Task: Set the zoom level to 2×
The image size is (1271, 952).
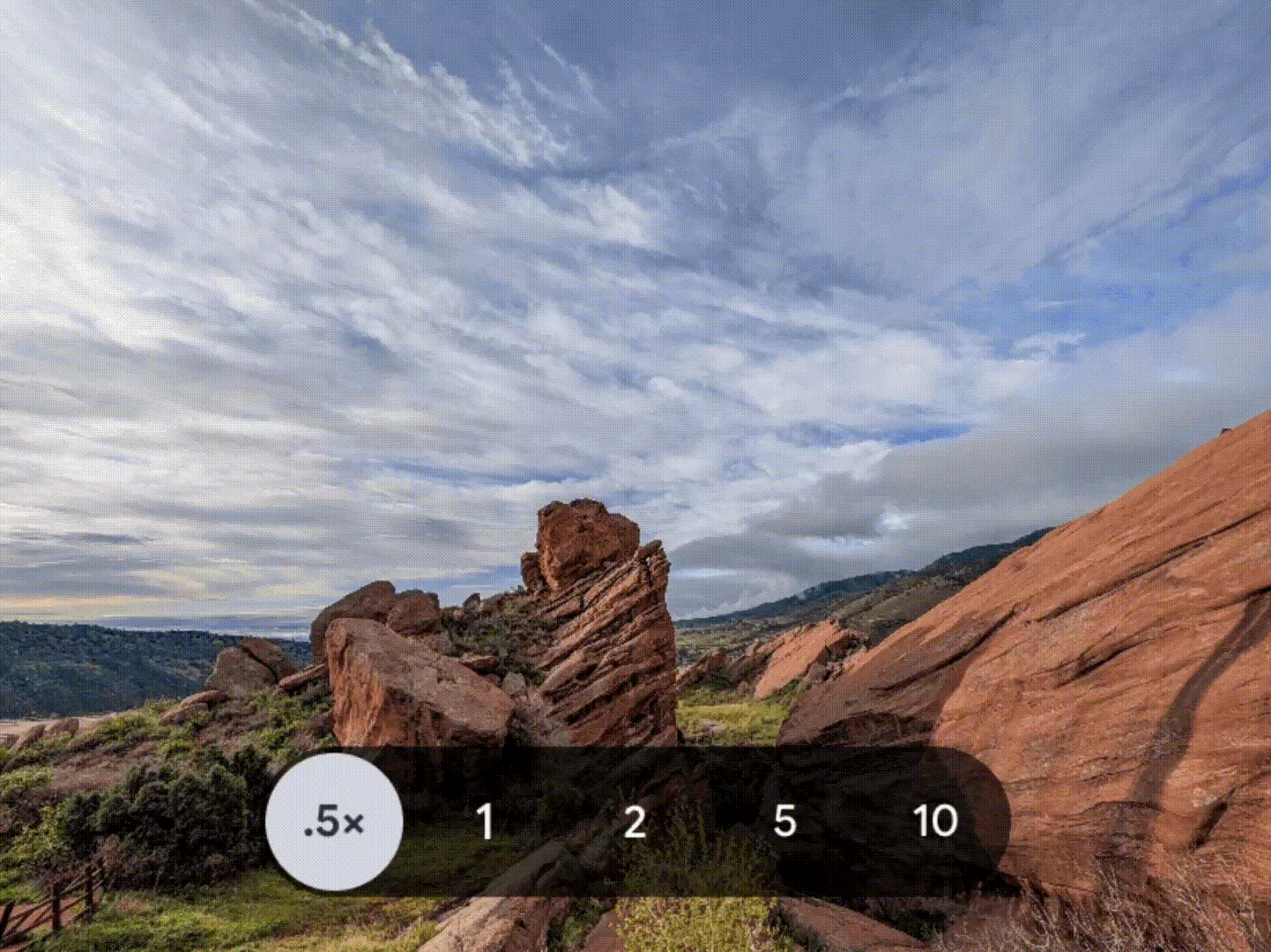Action: click(x=635, y=822)
